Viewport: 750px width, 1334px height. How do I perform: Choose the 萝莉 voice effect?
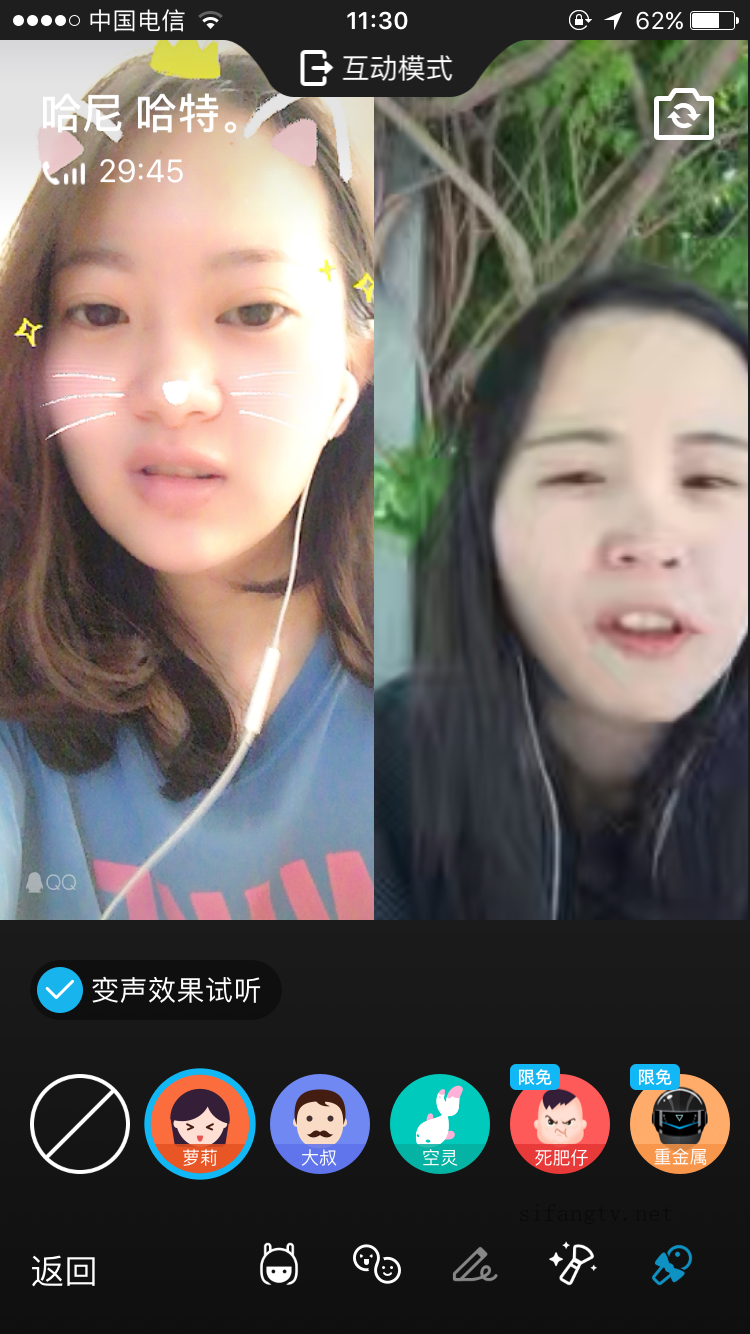[200, 1124]
